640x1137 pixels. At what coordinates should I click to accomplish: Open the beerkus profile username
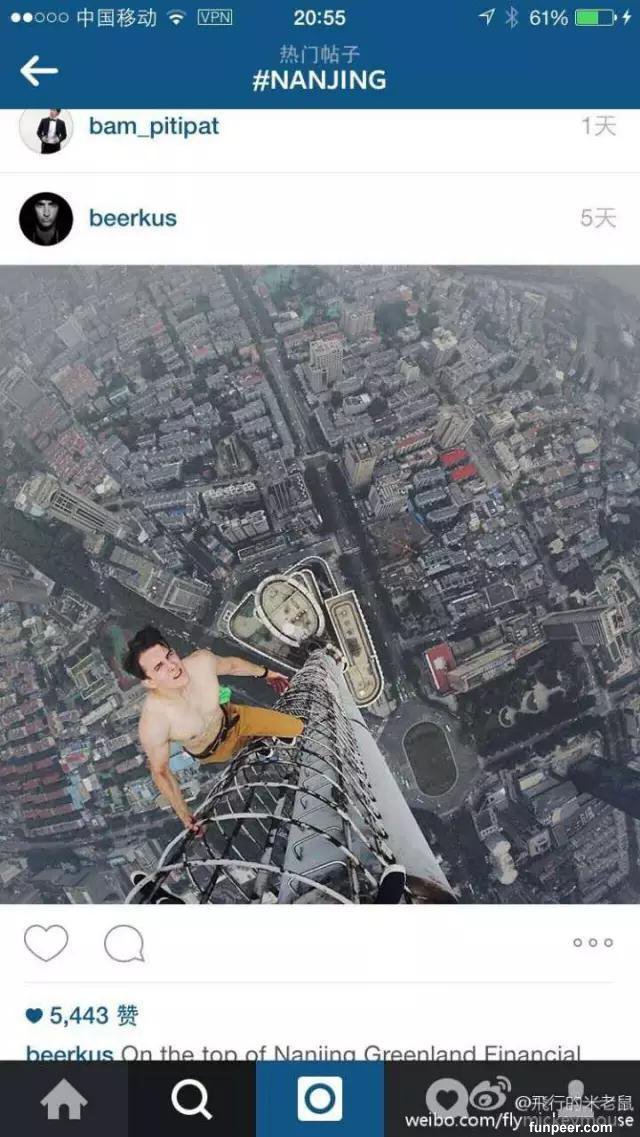coord(132,218)
